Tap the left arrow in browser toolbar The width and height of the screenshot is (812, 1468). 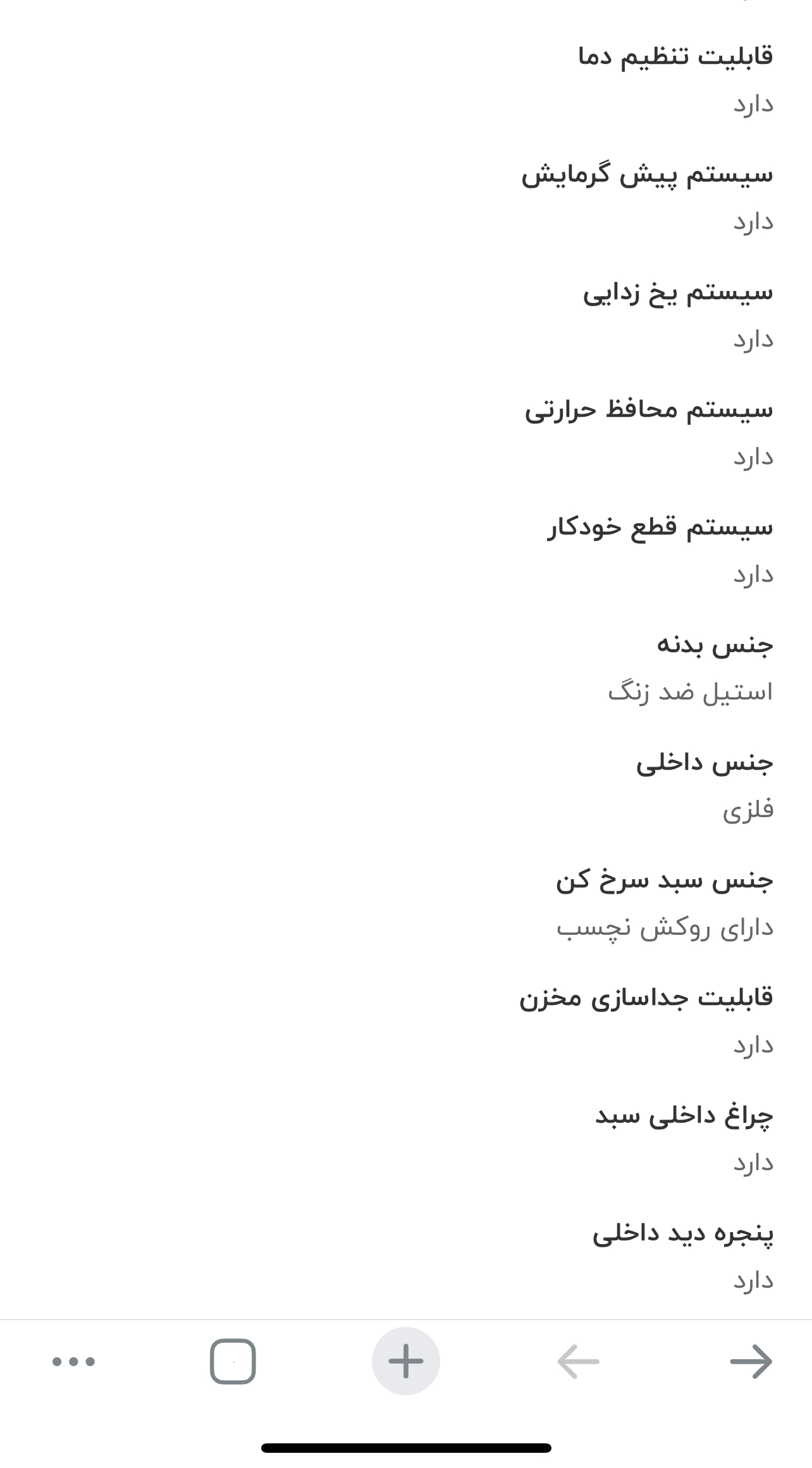coord(578,1362)
